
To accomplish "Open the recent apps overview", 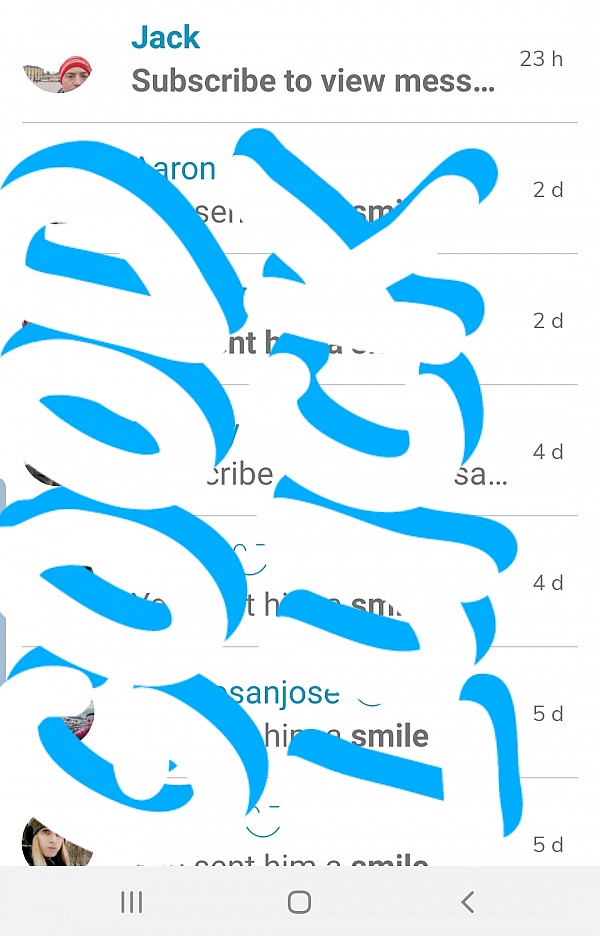I will 131,902.
